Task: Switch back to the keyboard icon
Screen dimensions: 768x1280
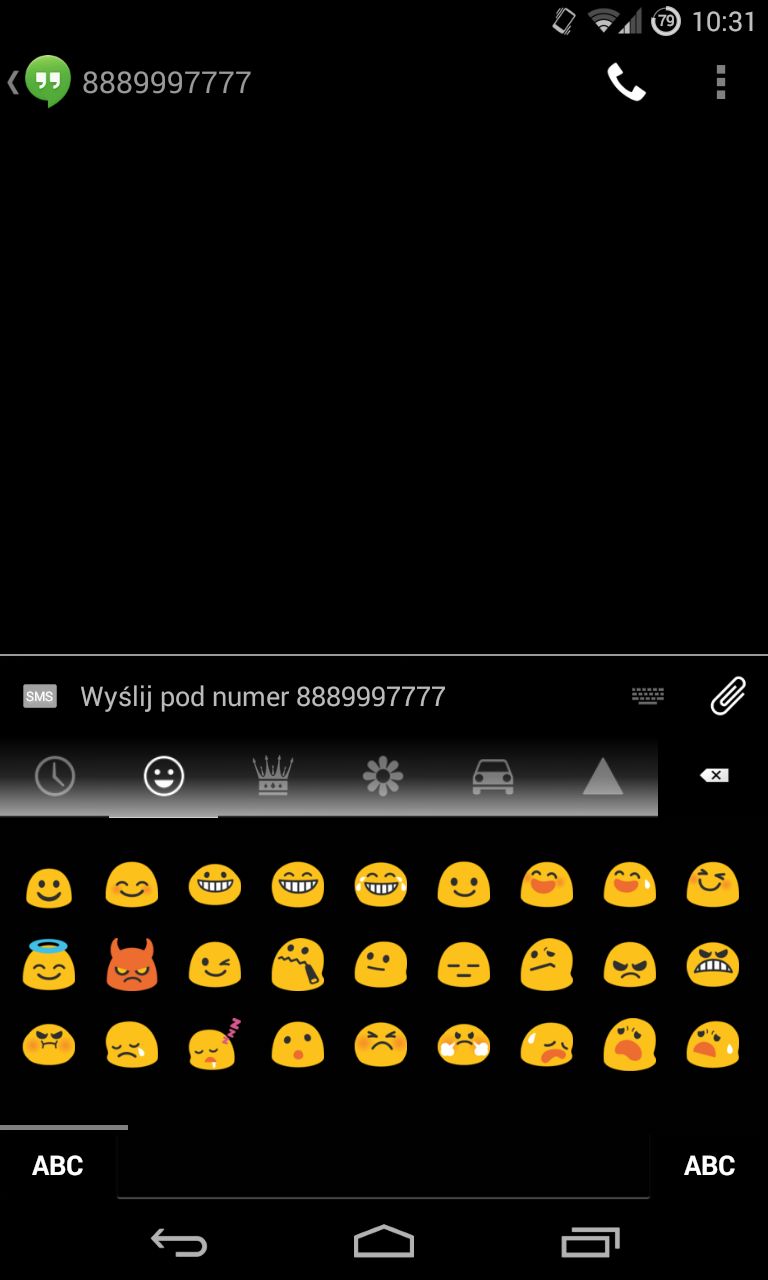Action: tap(648, 696)
